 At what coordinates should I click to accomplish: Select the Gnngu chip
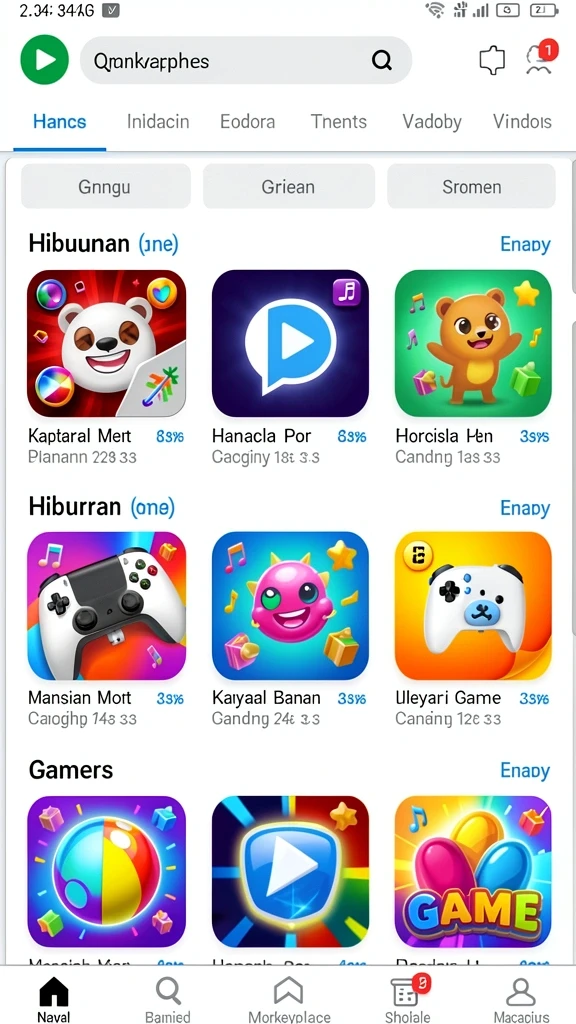pos(106,187)
